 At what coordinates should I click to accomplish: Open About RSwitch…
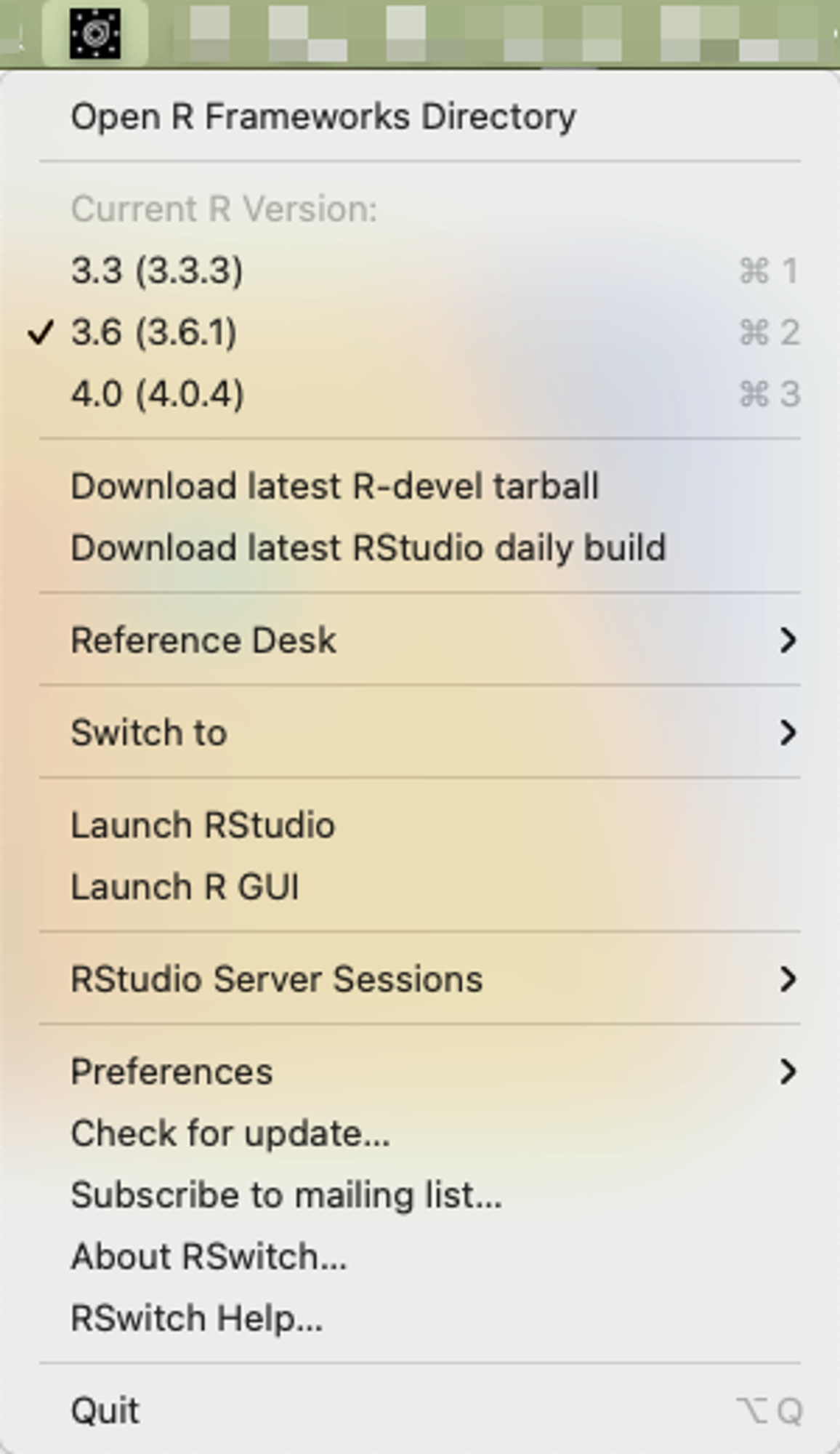420,1257
